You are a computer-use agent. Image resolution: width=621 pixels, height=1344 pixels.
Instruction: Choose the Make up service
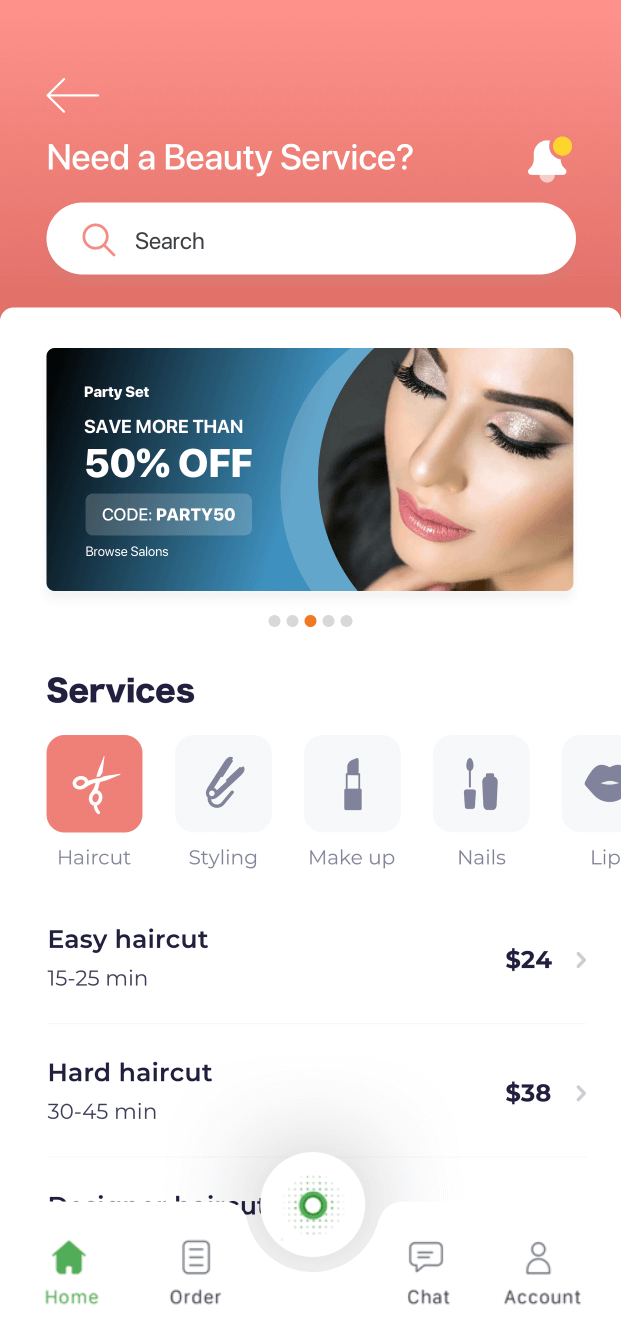coord(352,784)
